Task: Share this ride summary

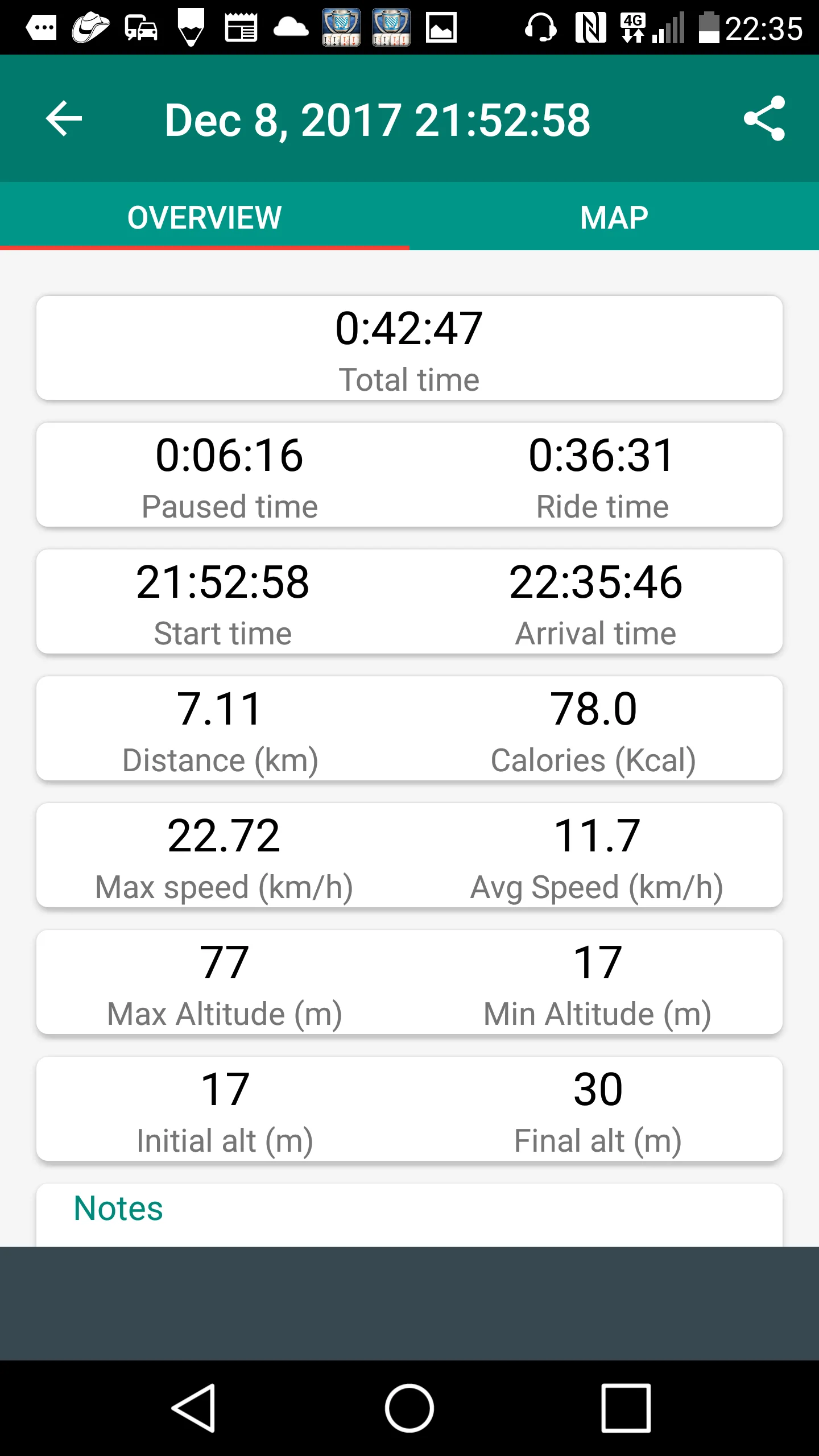Action: pos(764,119)
